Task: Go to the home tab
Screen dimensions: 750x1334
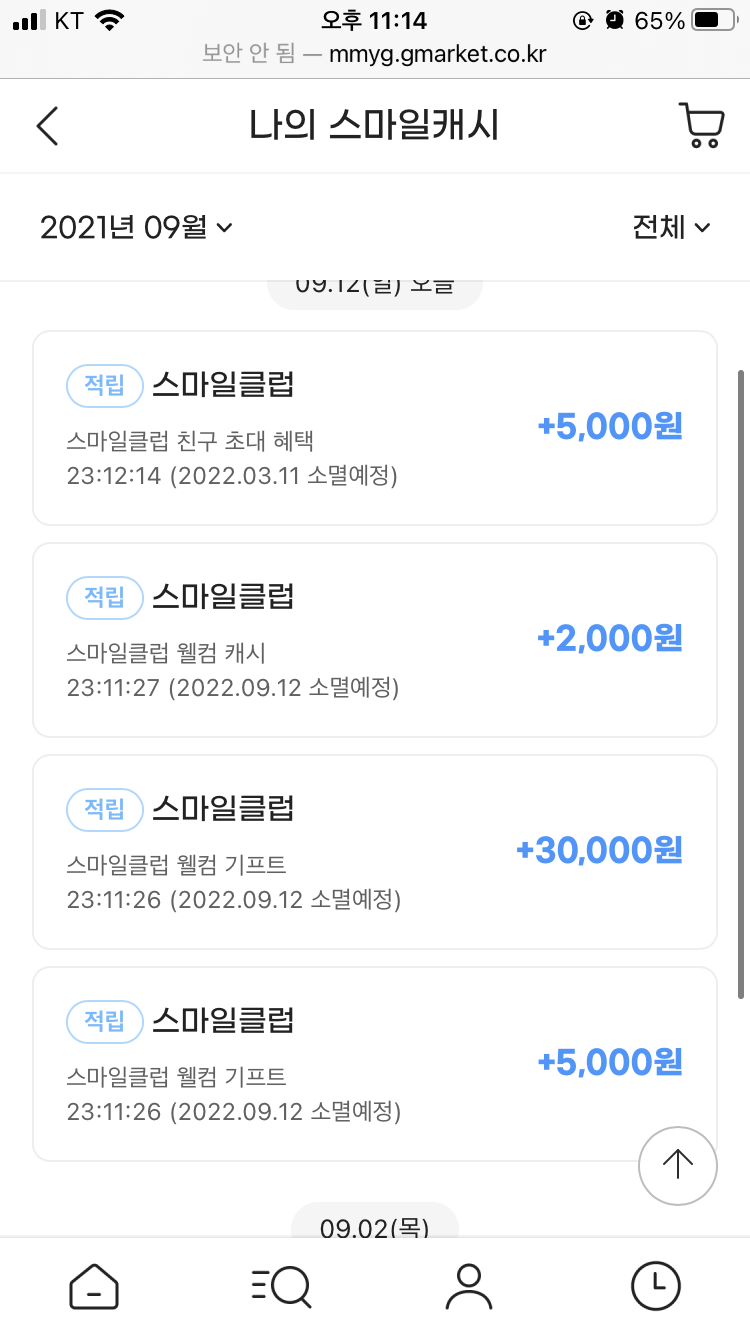Action: [x=94, y=1286]
